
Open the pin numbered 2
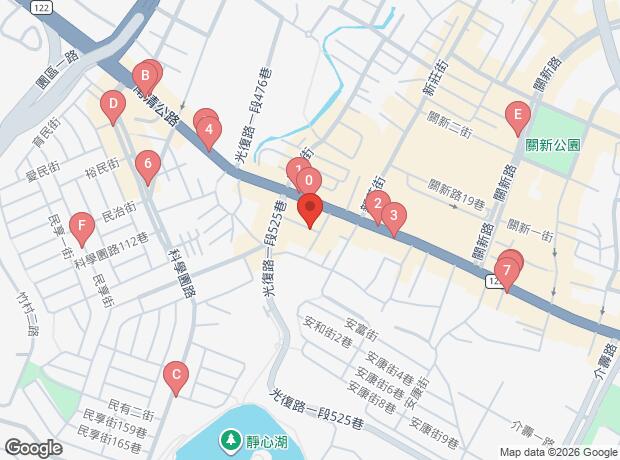coord(378,207)
